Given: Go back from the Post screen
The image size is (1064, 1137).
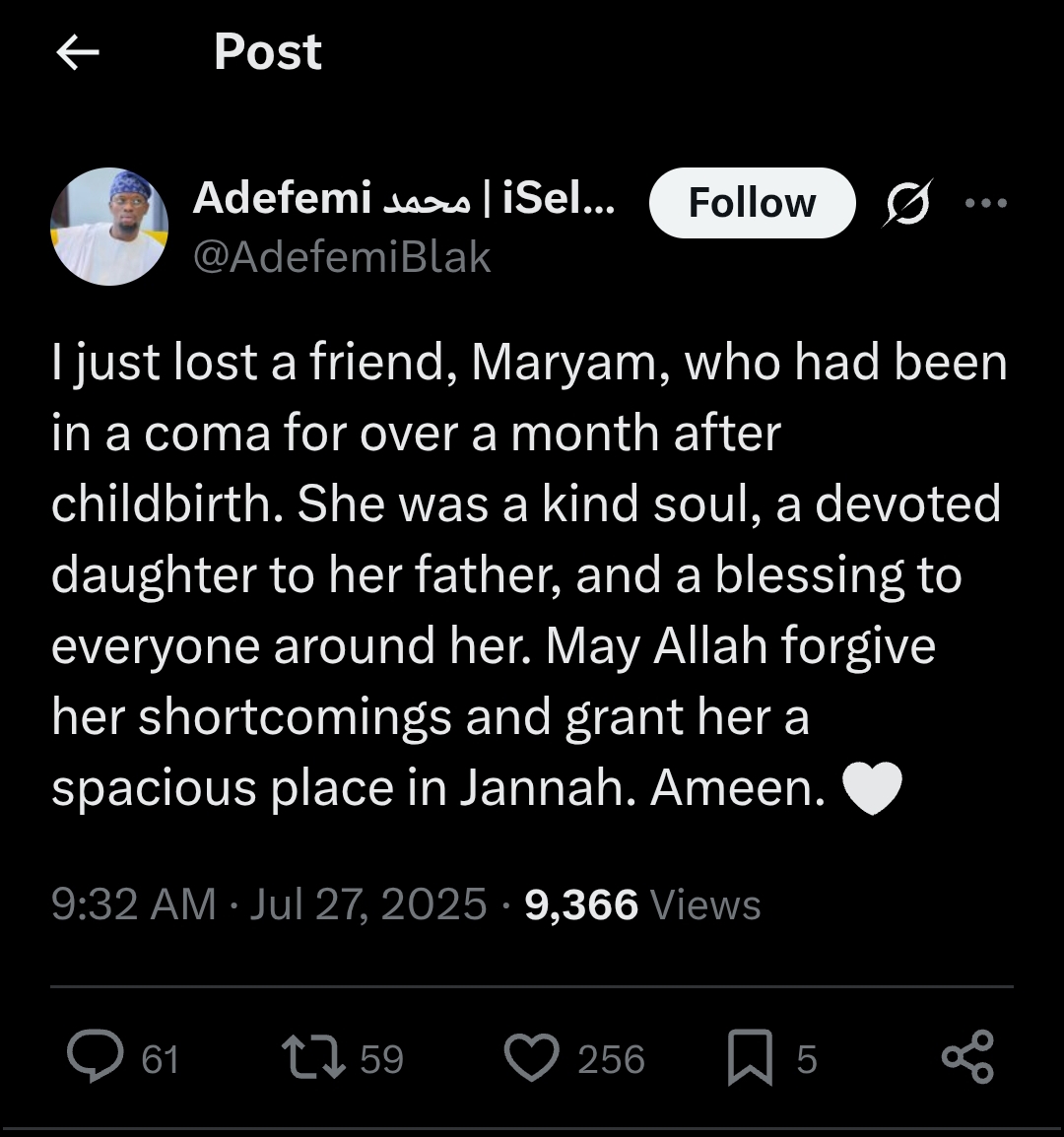Looking at the screenshot, I should [x=79, y=53].
